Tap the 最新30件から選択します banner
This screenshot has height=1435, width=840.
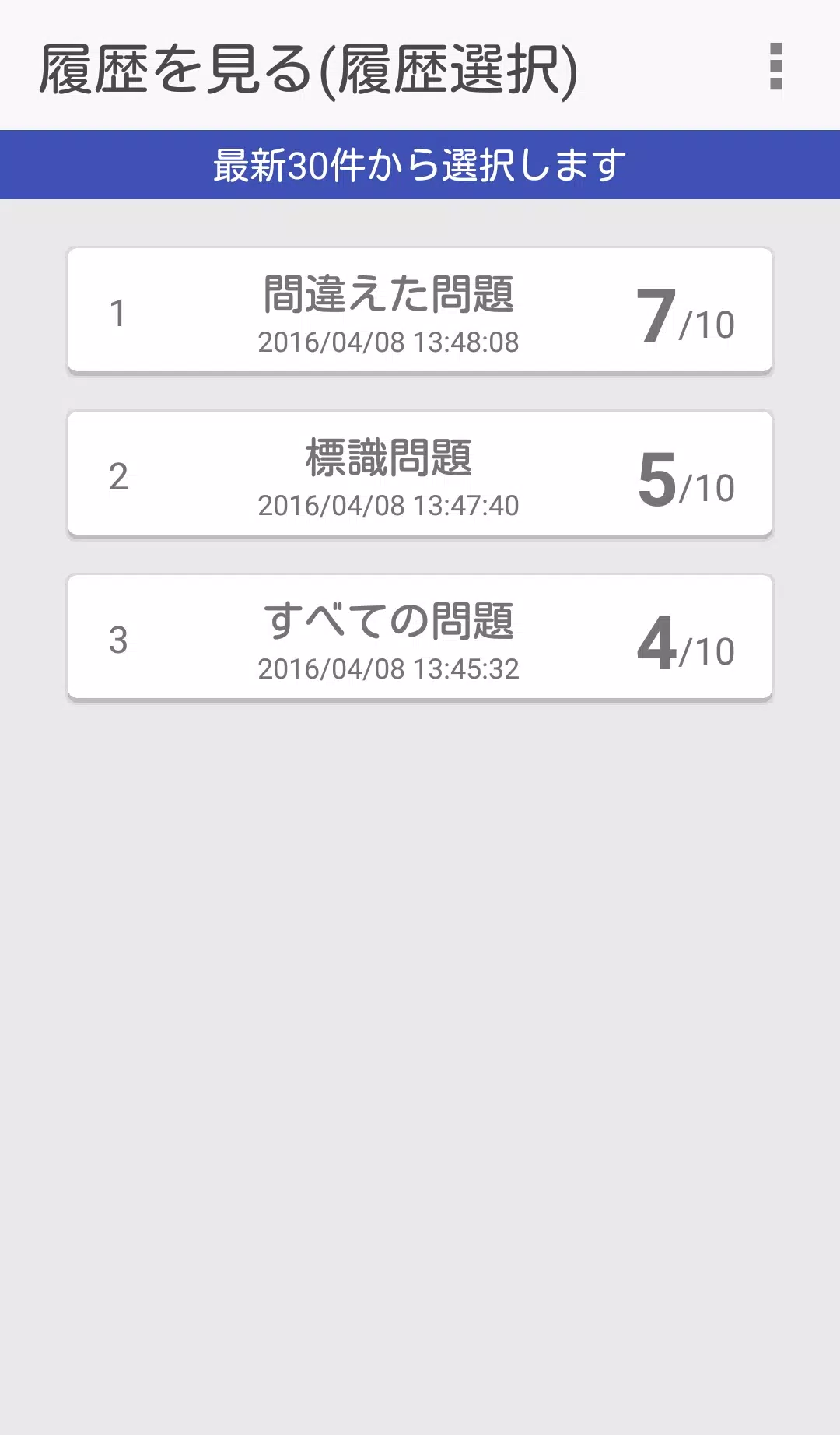coord(420,163)
